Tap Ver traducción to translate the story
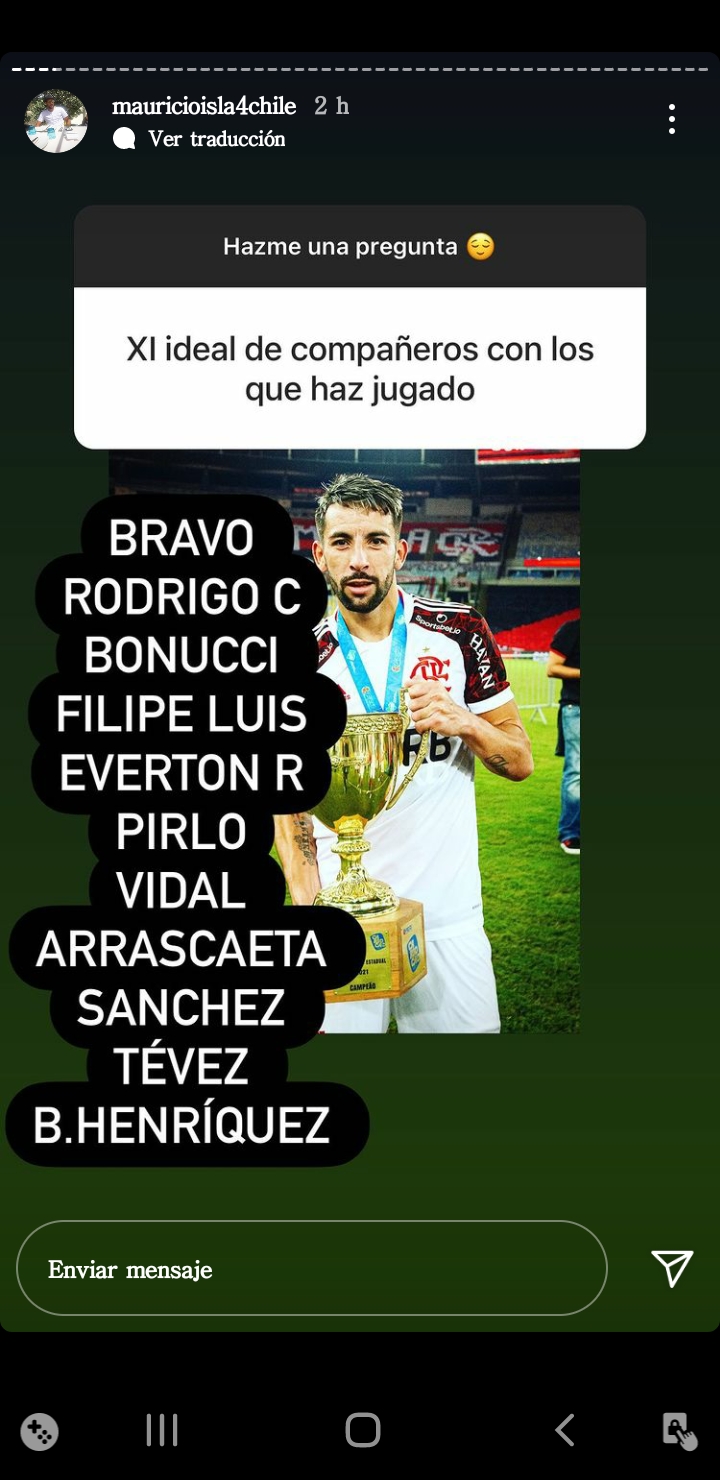The height and width of the screenshot is (1480, 720). pyautogui.click(x=216, y=139)
